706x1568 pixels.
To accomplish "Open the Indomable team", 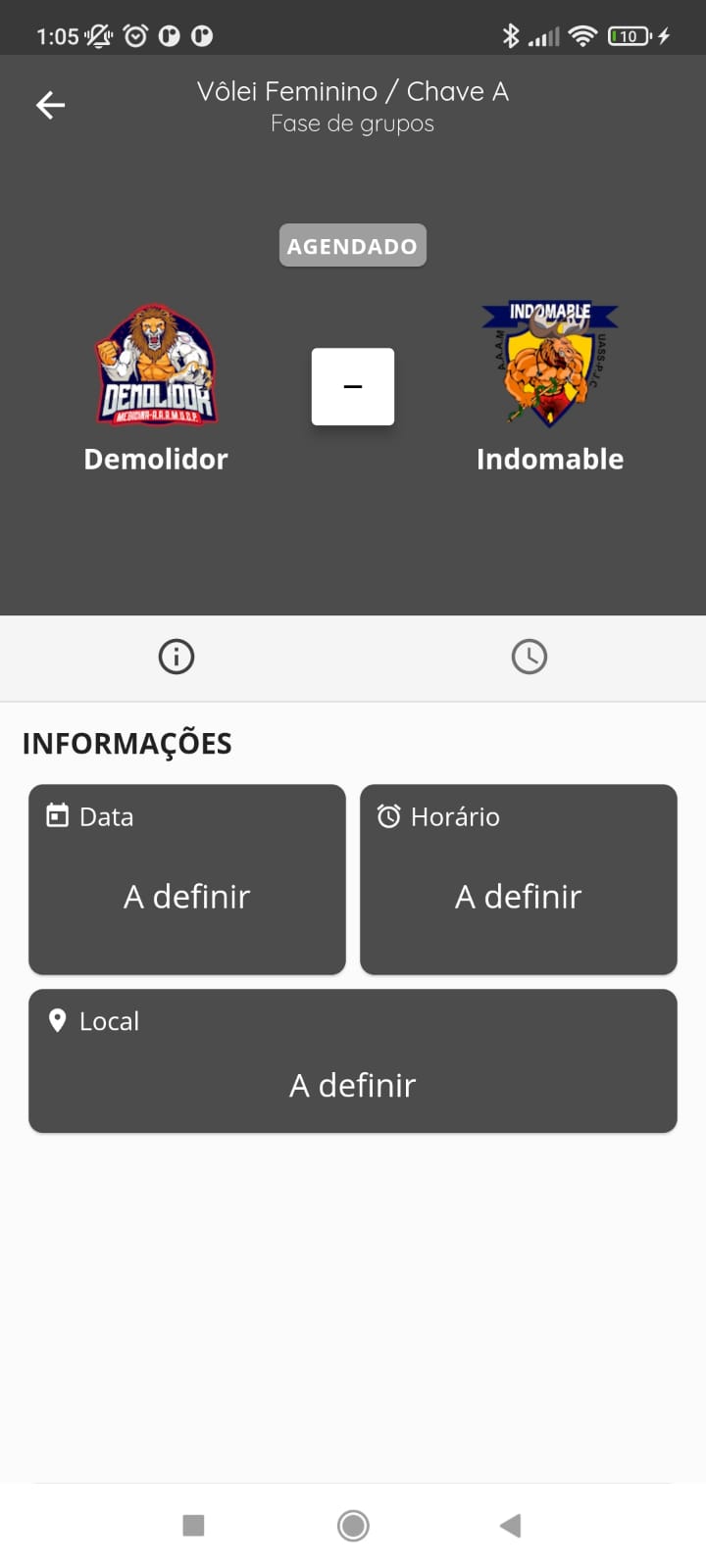I will click(549, 388).
